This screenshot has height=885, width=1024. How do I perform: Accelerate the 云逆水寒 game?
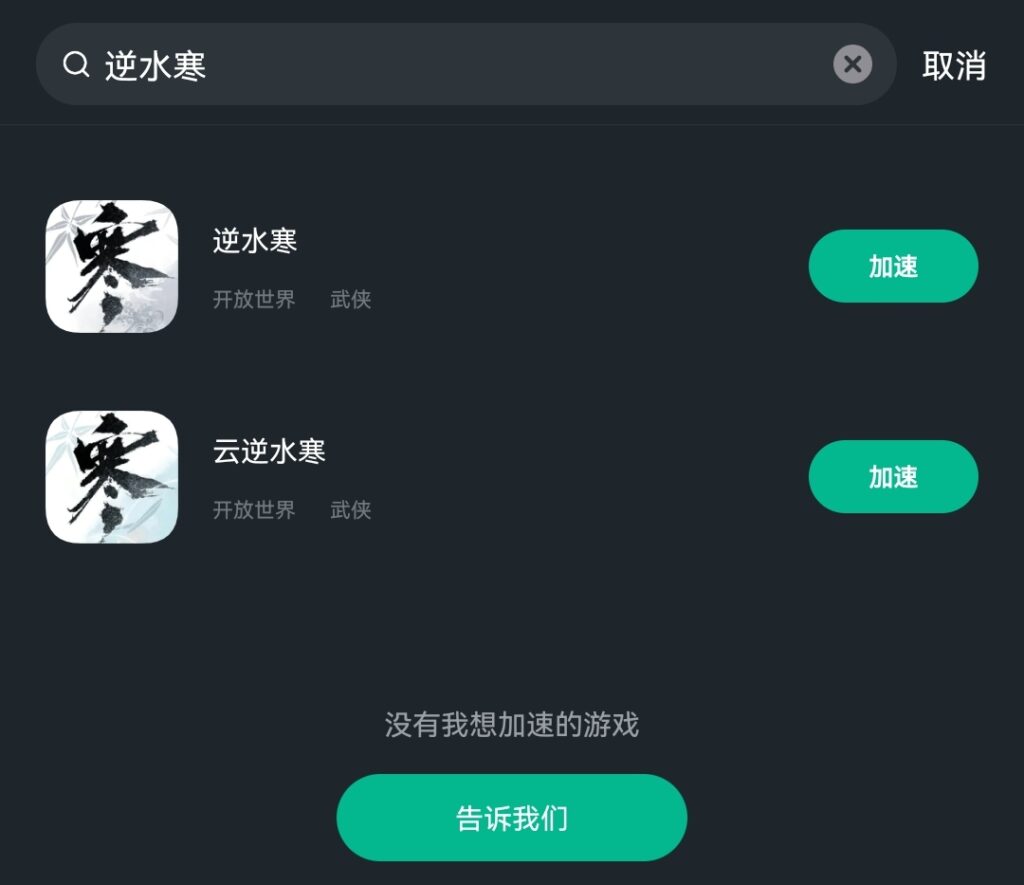tap(892, 477)
